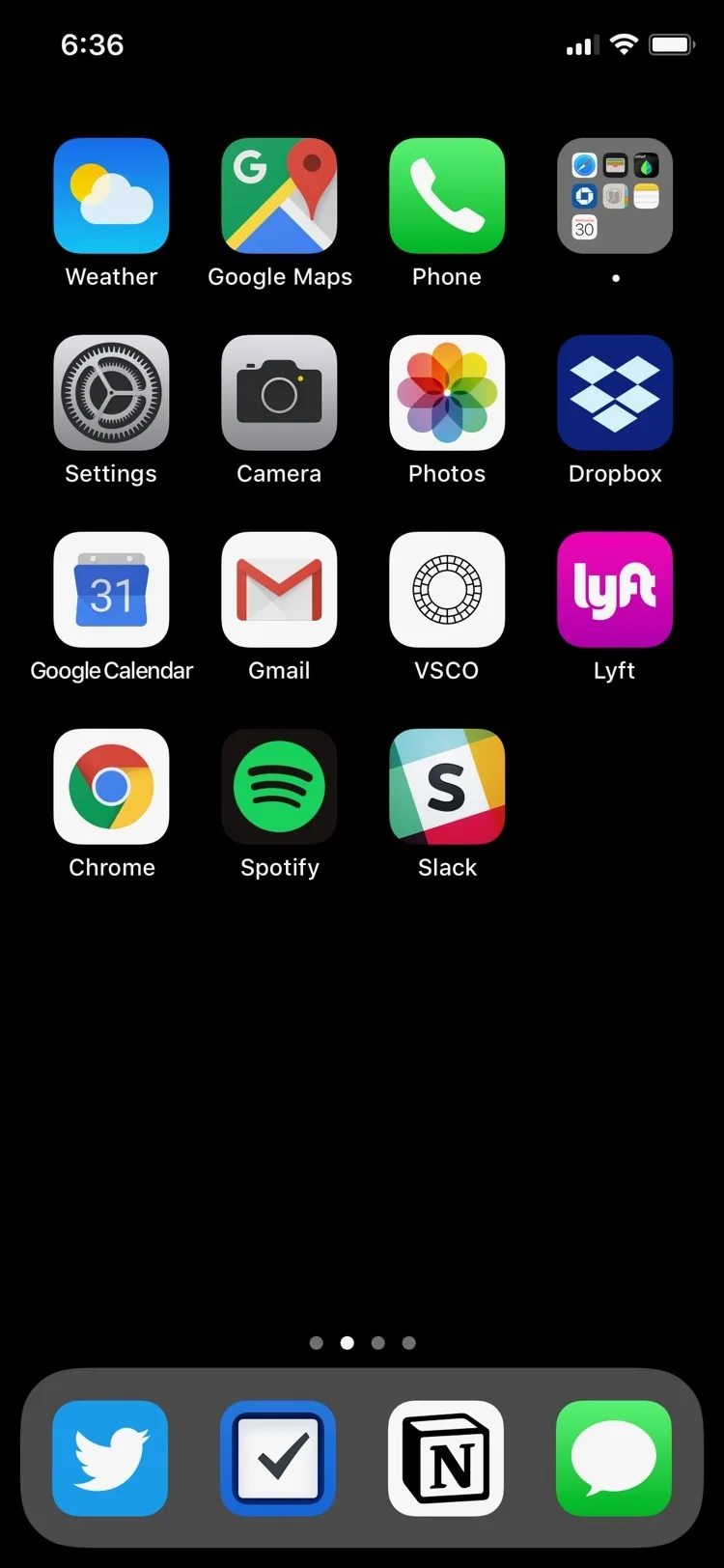Open the Lyft app
Screen dimensions: 724x1568
click(x=615, y=590)
